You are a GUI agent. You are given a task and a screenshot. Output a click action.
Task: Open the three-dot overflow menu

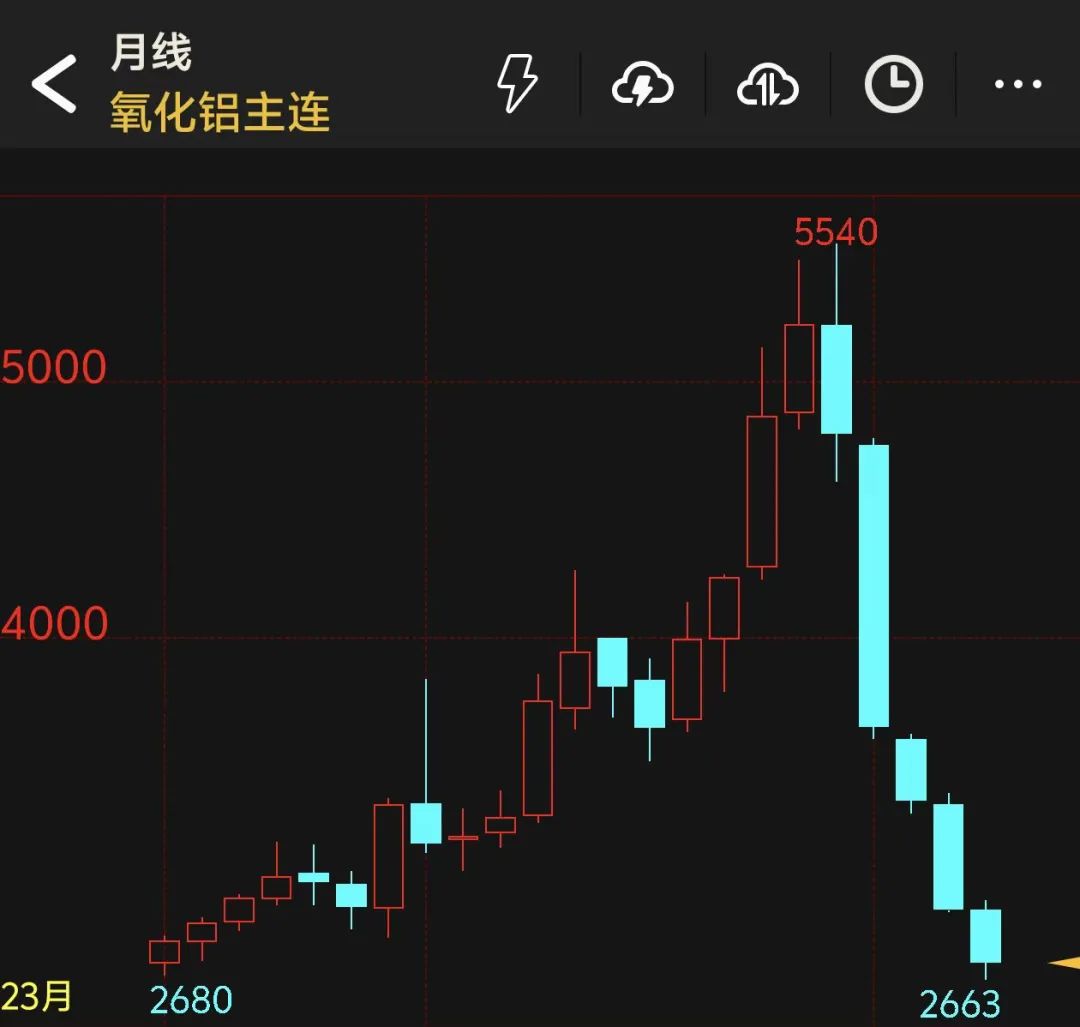[x=1018, y=85]
